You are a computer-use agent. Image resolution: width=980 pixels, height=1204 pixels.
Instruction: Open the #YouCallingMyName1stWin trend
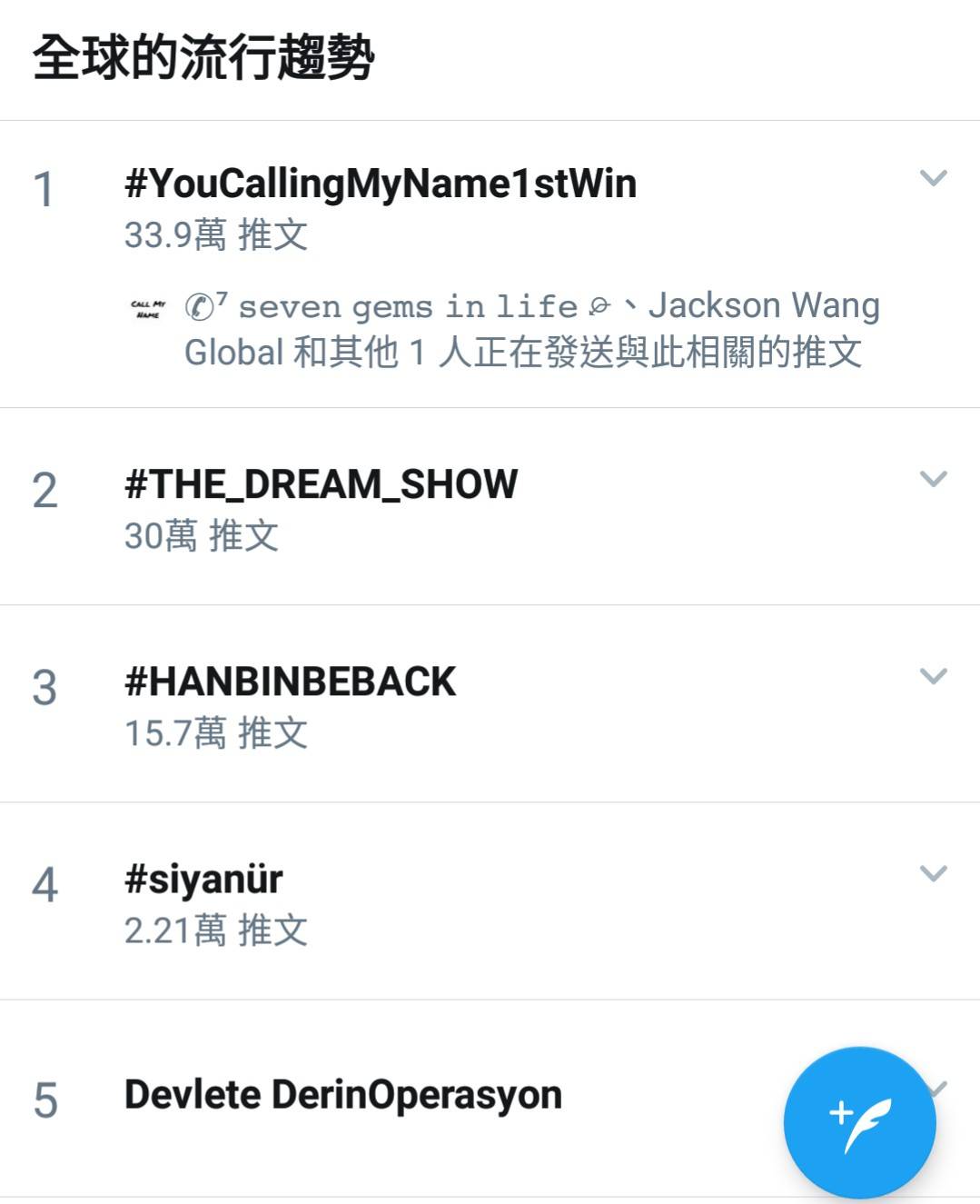pos(380,184)
